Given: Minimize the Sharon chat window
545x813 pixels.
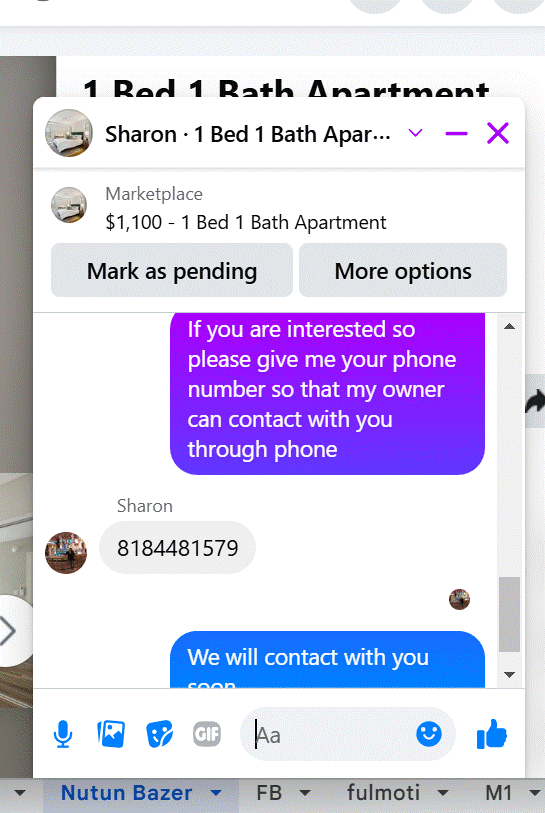Looking at the screenshot, I should pyautogui.click(x=456, y=134).
